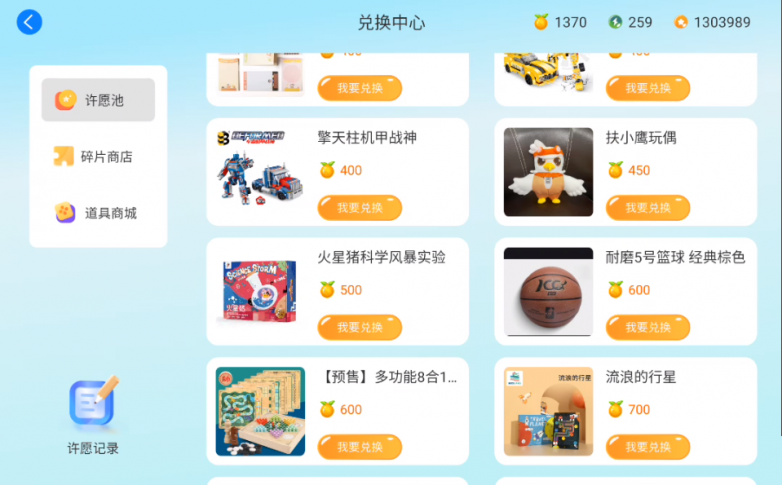Select the 许愿池 tab
782x485 pixels.
tap(98, 100)
